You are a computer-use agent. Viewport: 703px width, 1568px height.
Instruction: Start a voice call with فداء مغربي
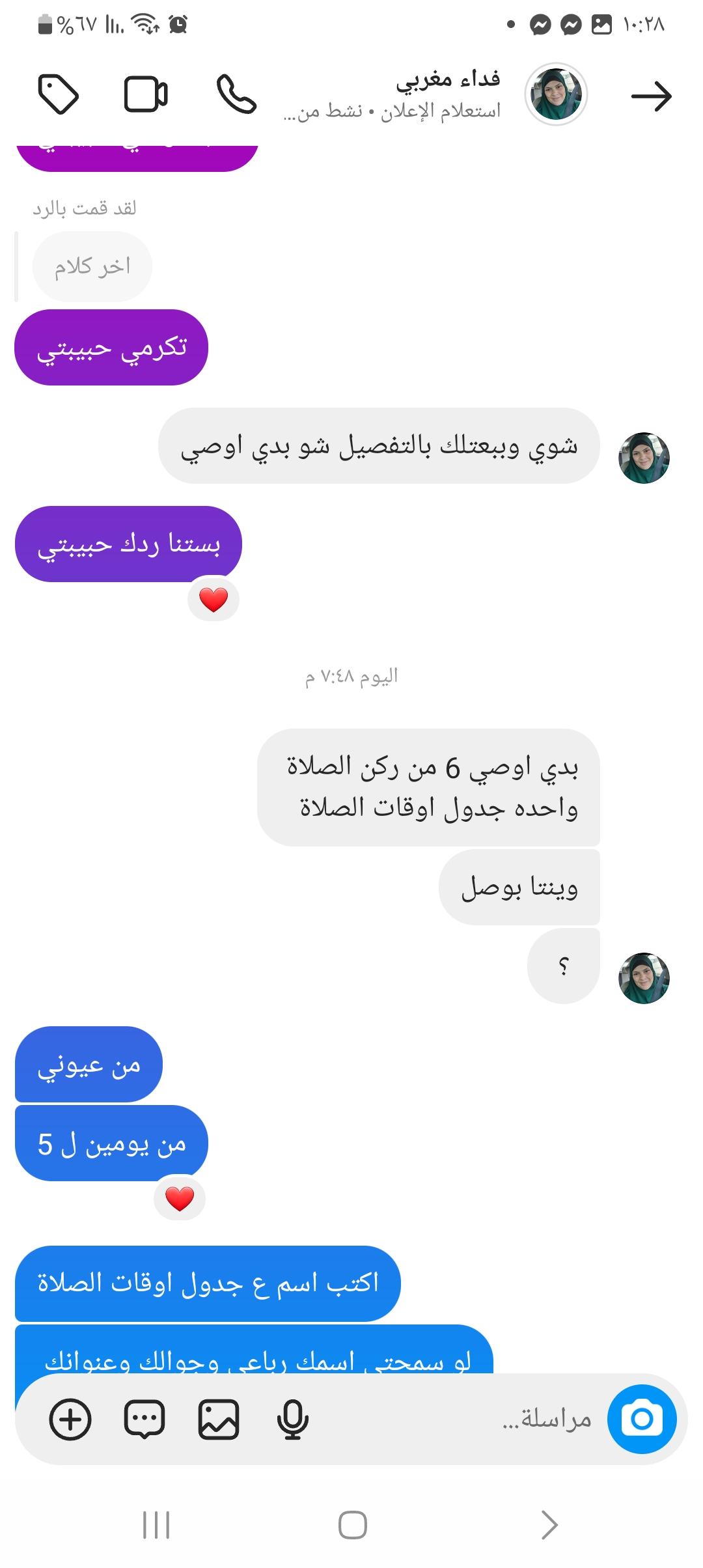click(236, 94)
